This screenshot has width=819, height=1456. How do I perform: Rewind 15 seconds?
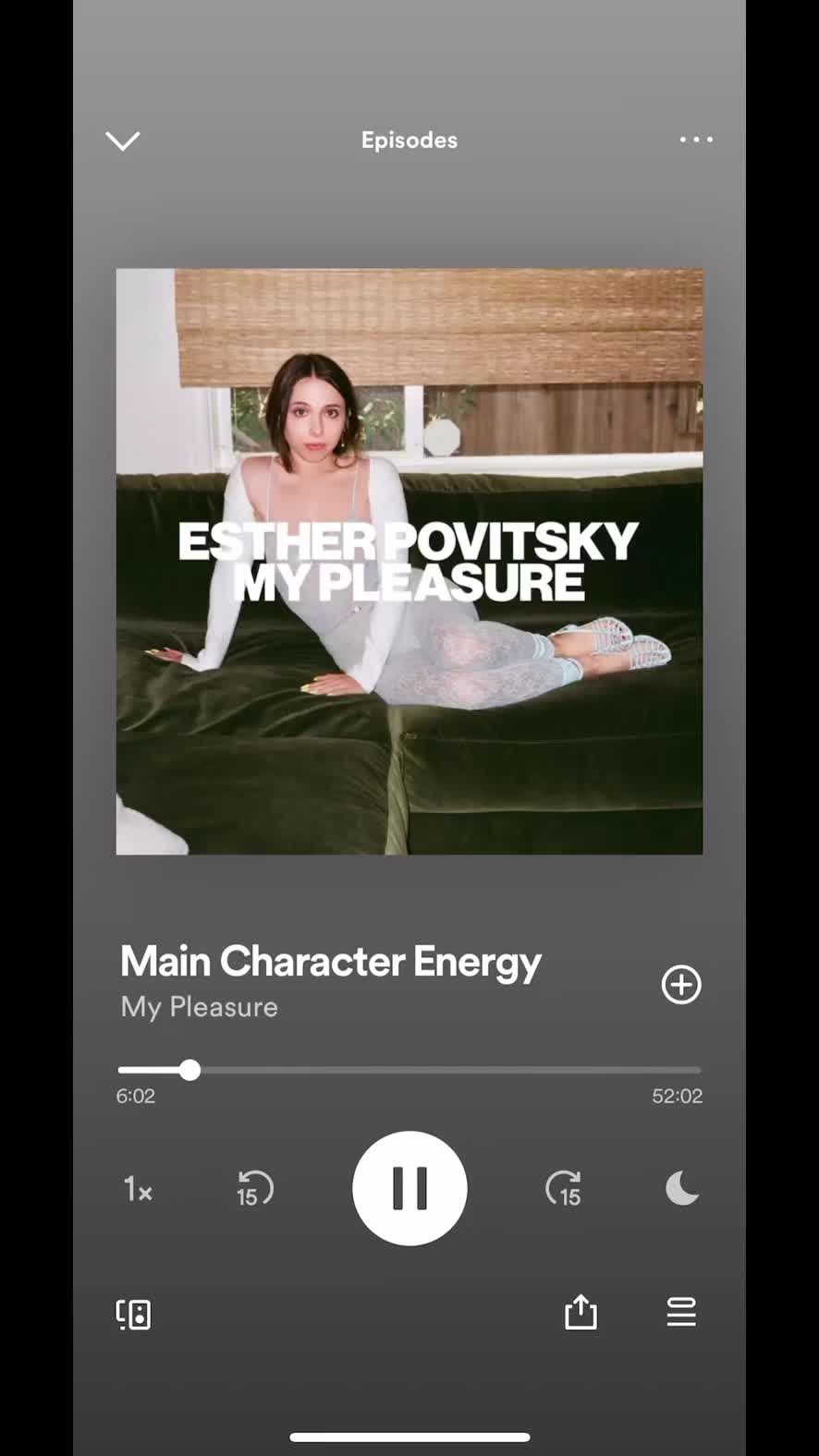pos(254,1188)
